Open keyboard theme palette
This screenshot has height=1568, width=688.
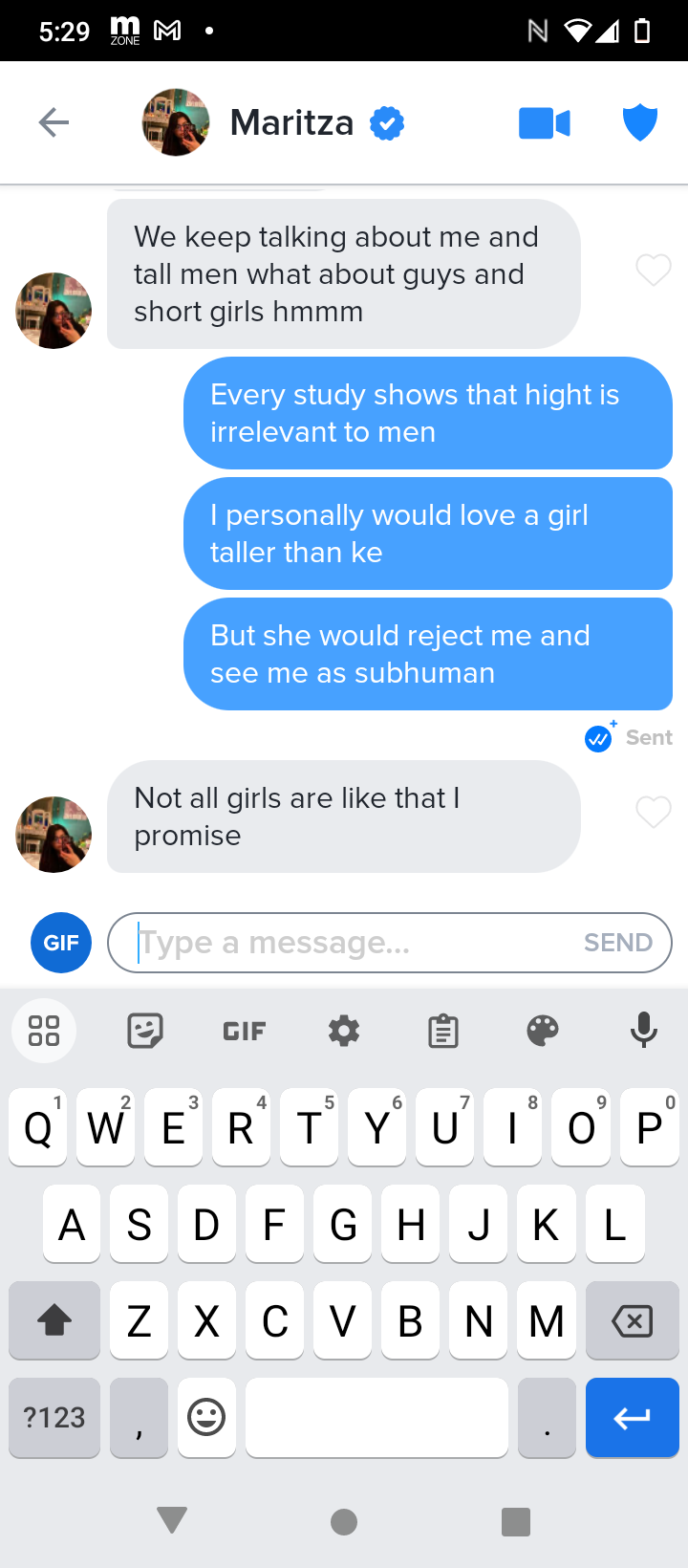pos(542,1031)
